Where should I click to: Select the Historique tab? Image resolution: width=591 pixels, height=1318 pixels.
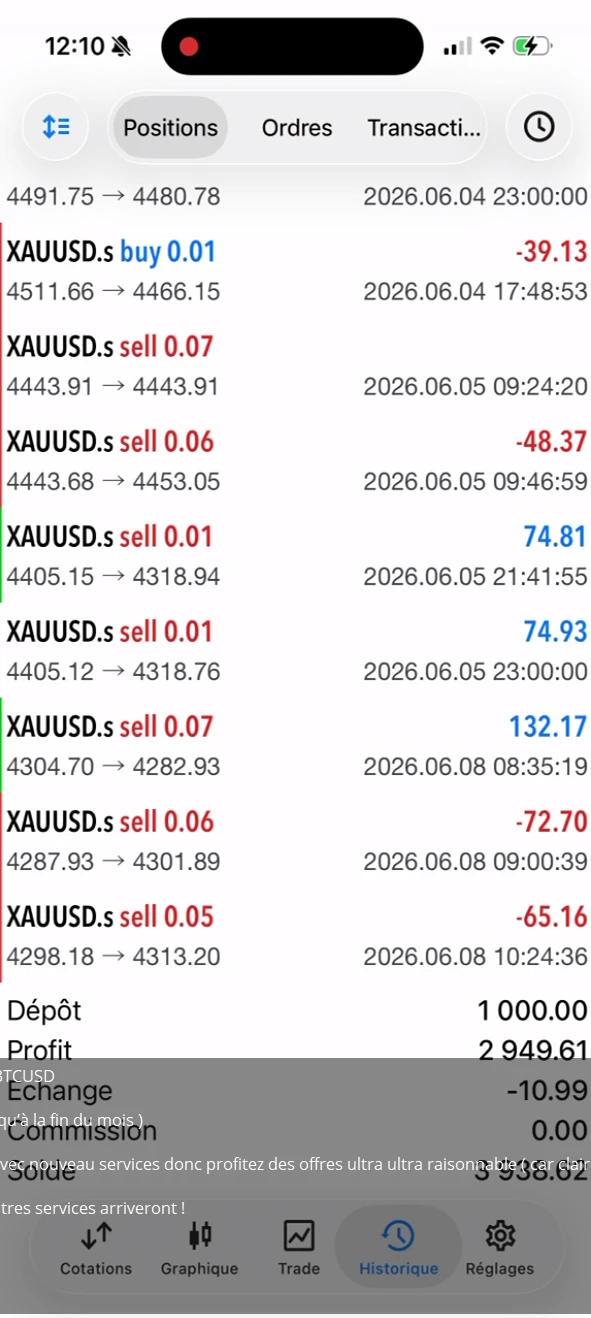point(398,1248)
